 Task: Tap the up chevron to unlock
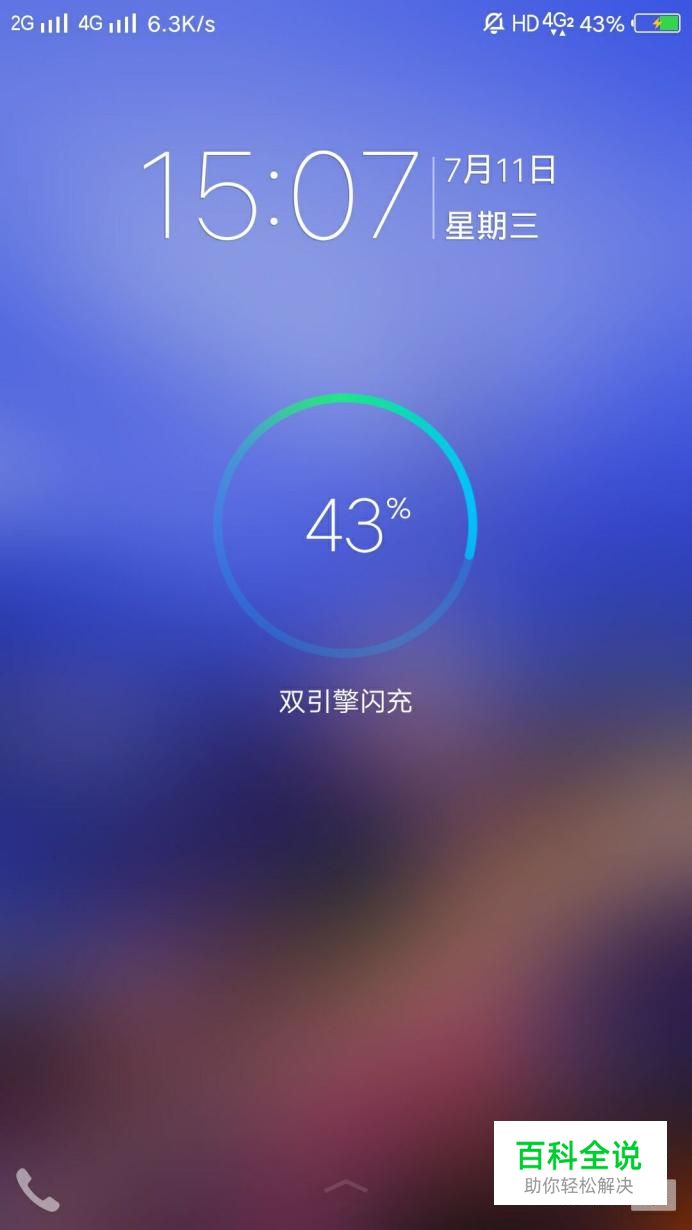pos(346,1186)
